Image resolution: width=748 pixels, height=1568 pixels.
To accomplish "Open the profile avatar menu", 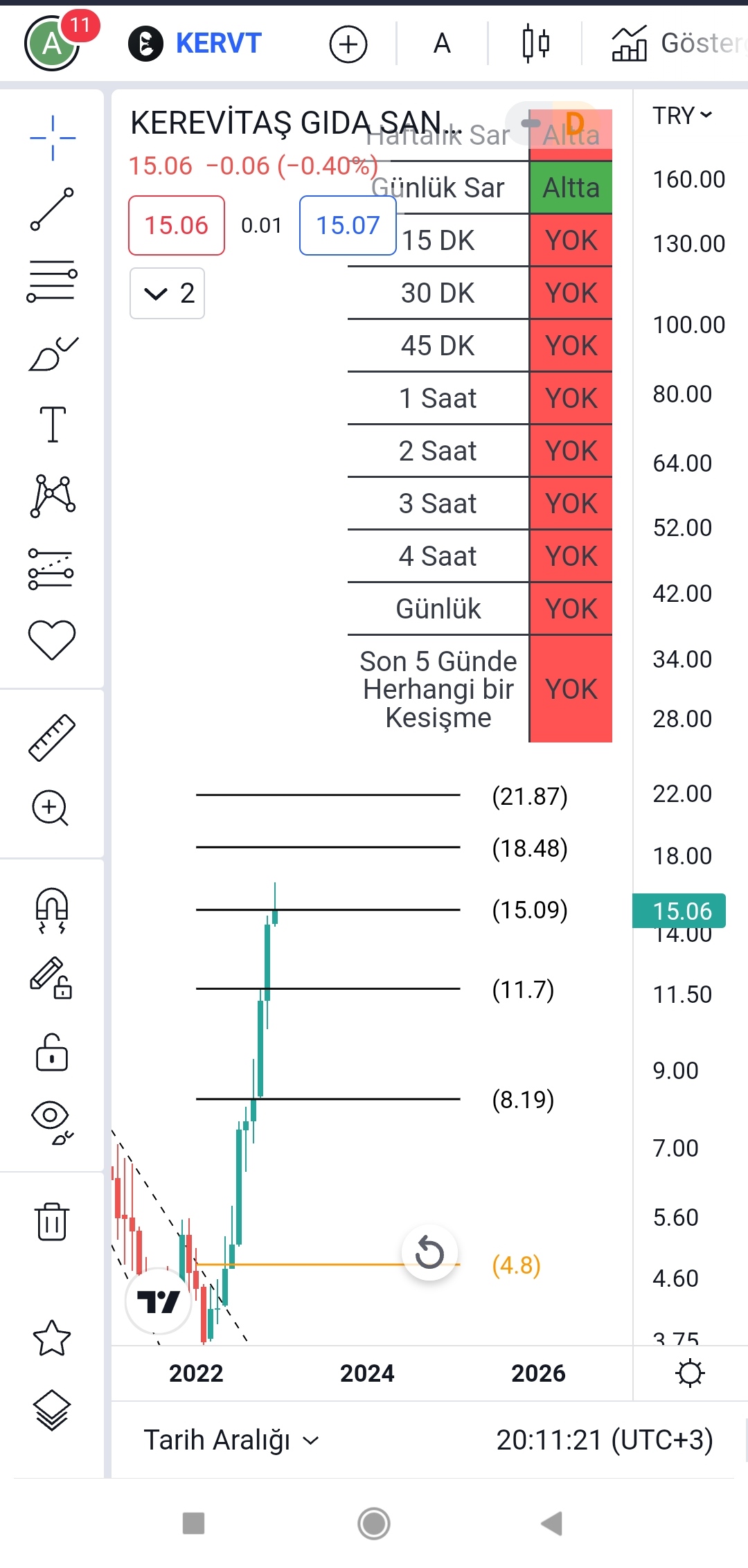I will click(x=52, y=44).
